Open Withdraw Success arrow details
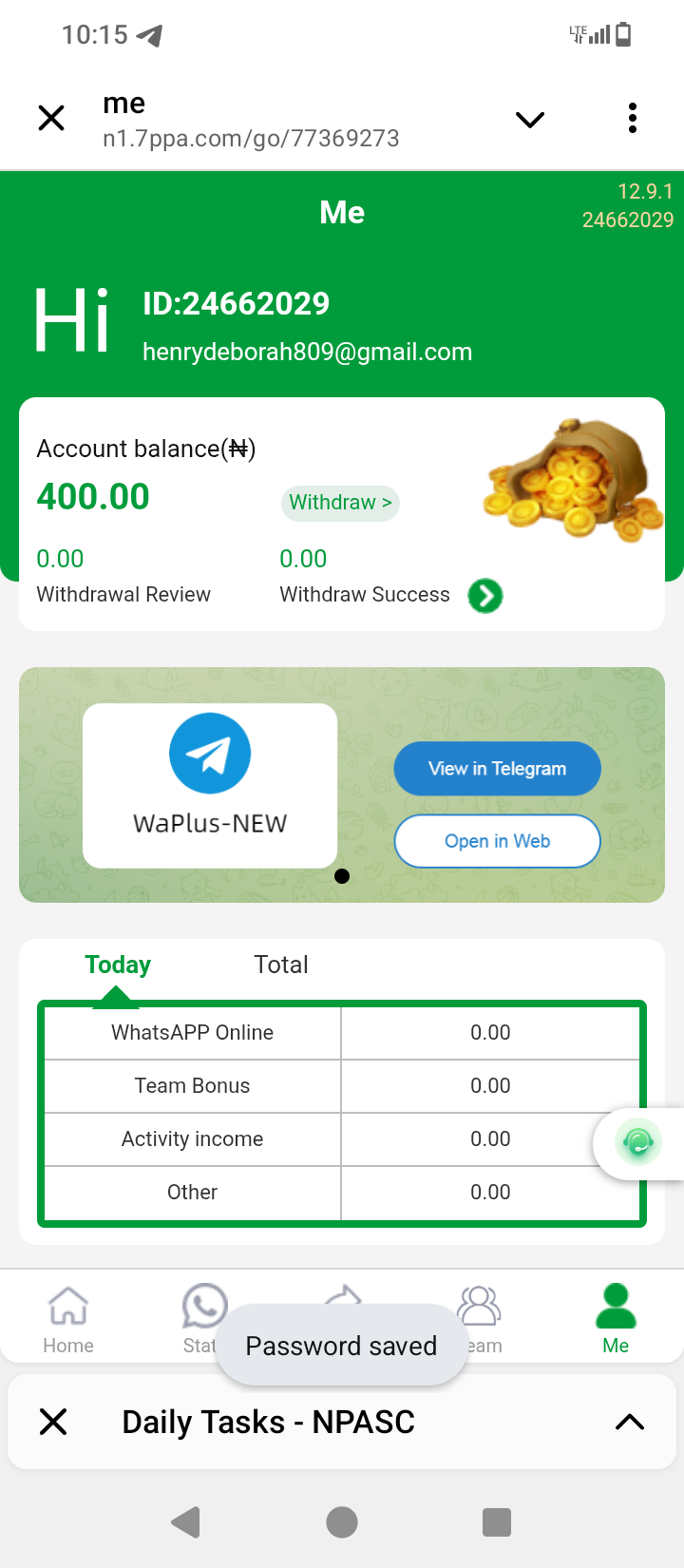Viewport: 684px width, 1568px height. pos(485,596)
